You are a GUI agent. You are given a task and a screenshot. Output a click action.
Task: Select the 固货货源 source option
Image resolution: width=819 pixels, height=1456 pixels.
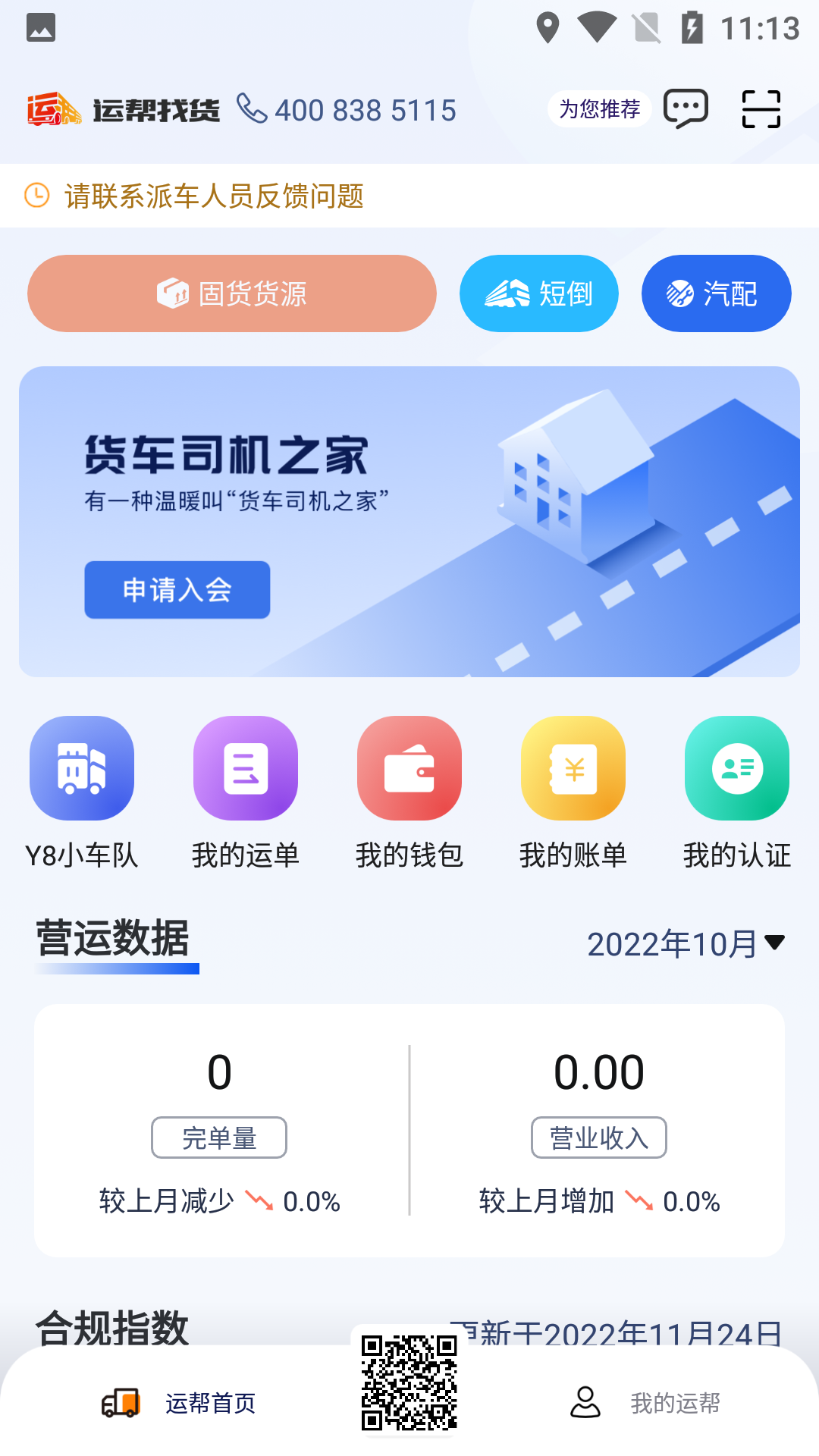click(x=231, y=293)
